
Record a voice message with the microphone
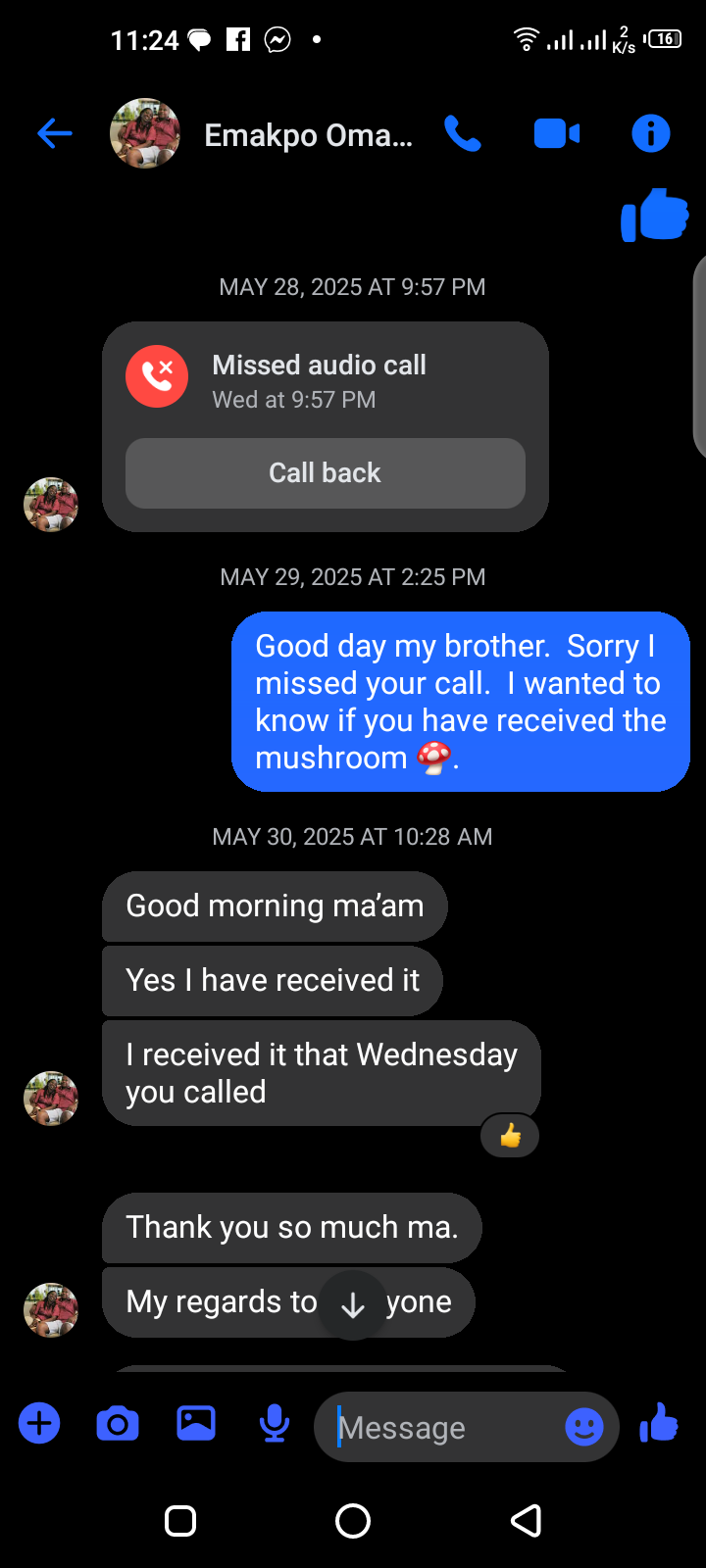tap(275, 1423)
